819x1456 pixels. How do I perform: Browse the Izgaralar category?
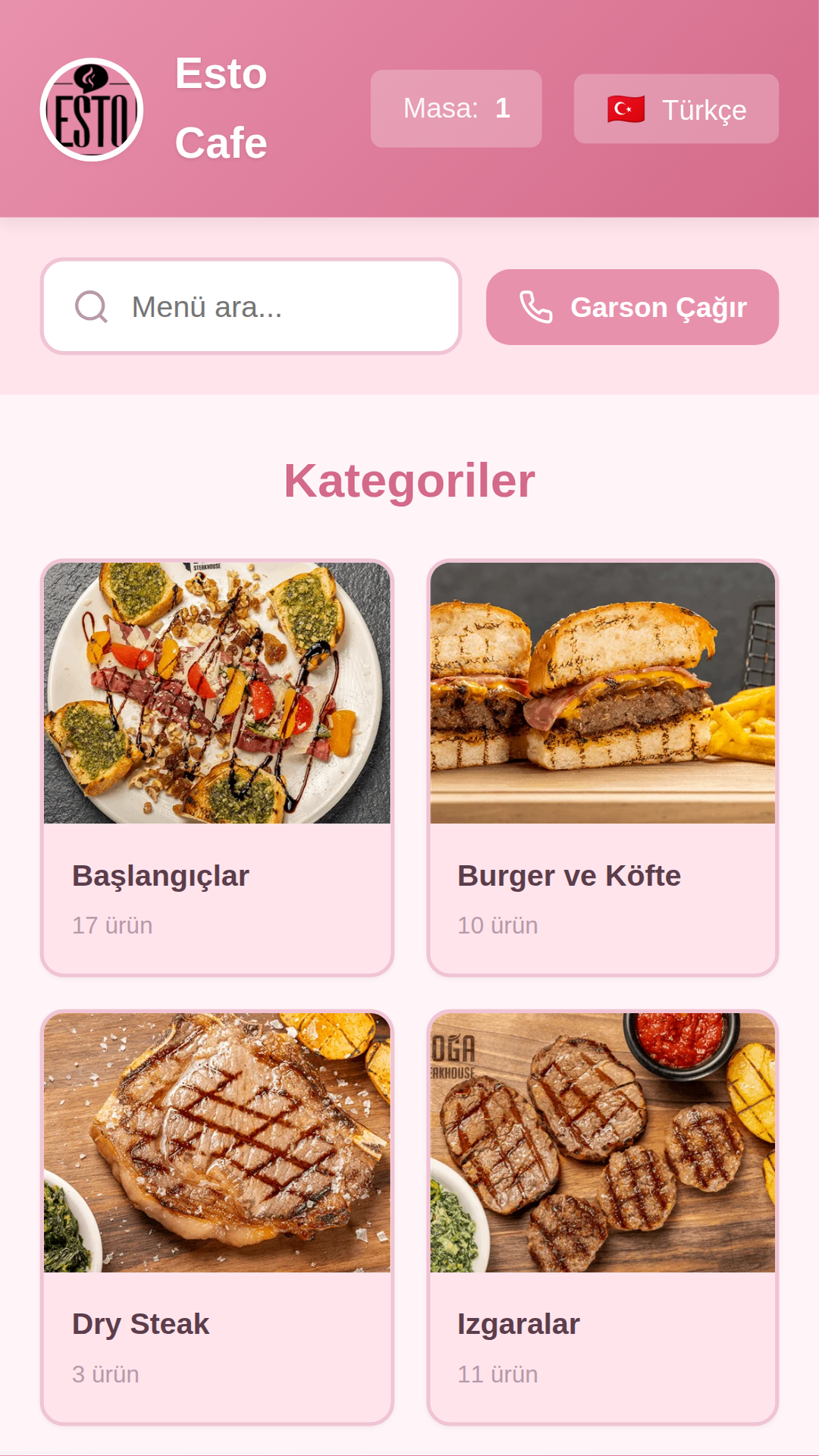602,1216
